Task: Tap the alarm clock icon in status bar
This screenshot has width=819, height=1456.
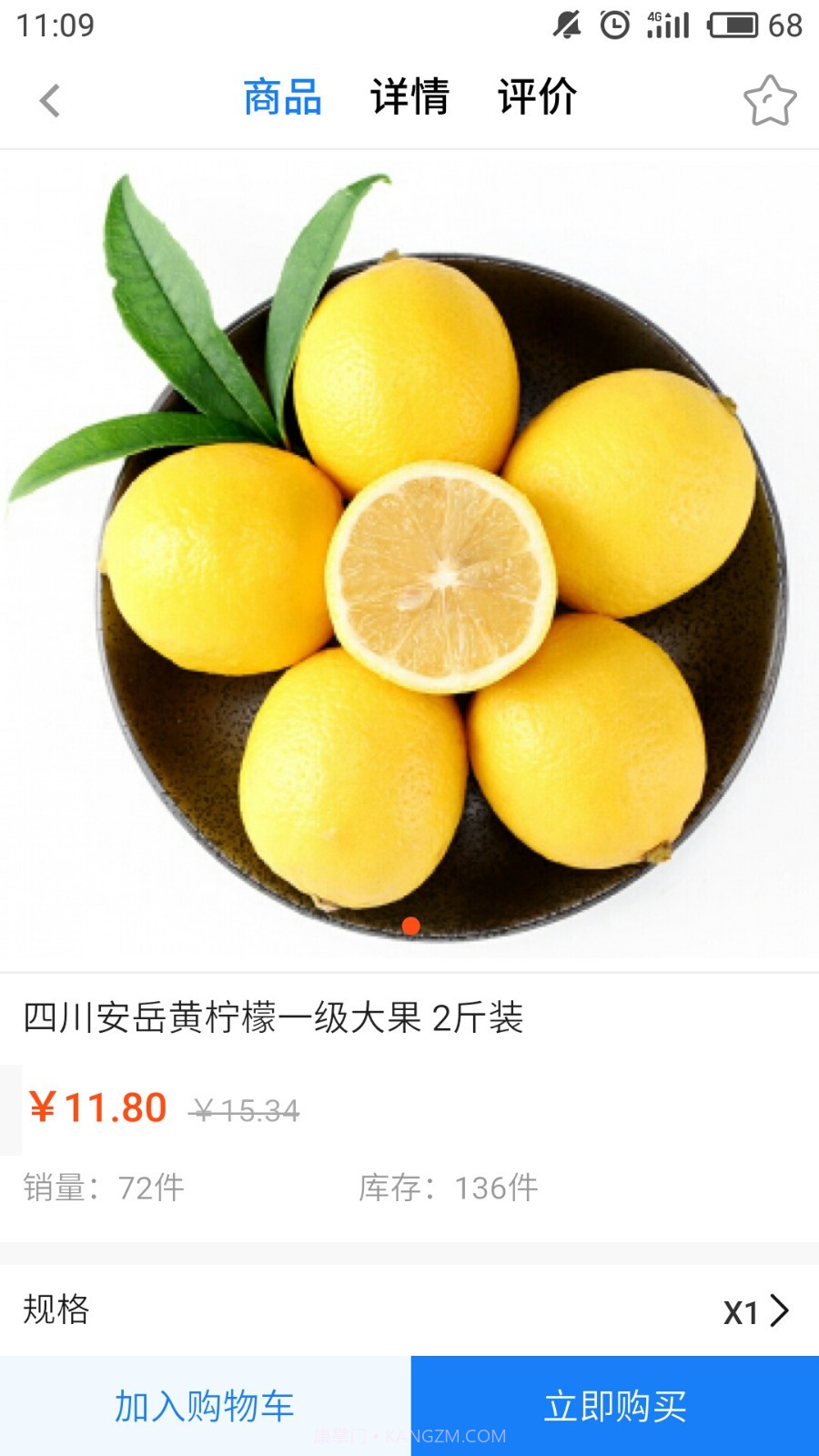Action: point(615,25)
